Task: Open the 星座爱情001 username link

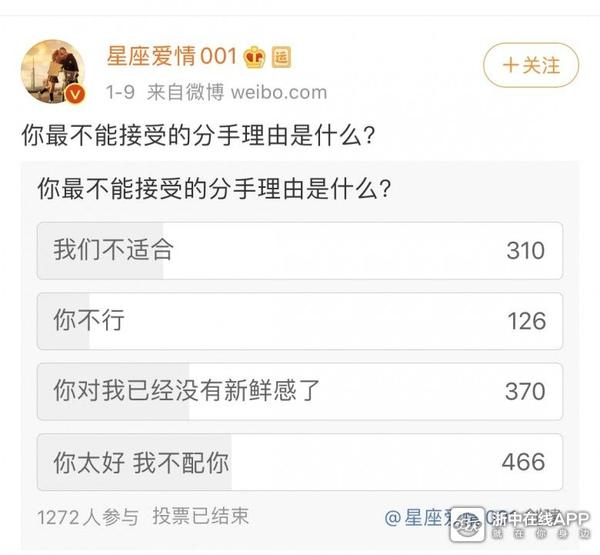Action: (172, 57)
